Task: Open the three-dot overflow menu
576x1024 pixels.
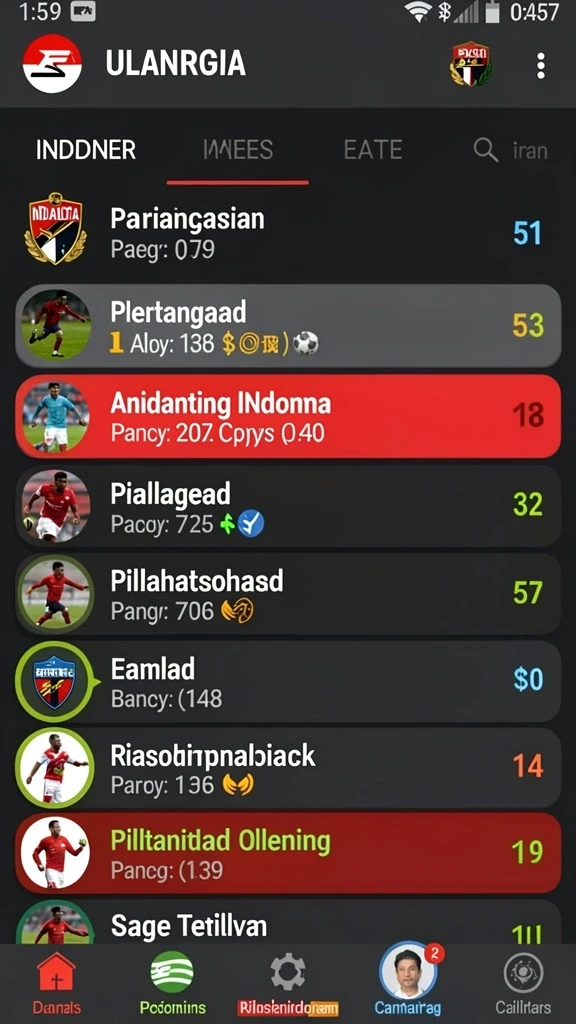Action: [540, 66]
